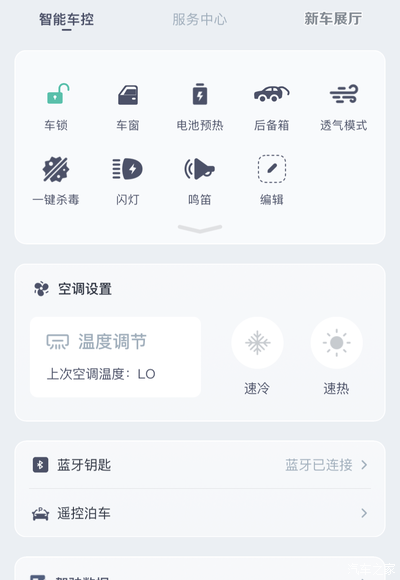Viewport: 400px width, 580px height.
Task: Sound the 鸣笛 horn
Action: click(x=199, y=169)
